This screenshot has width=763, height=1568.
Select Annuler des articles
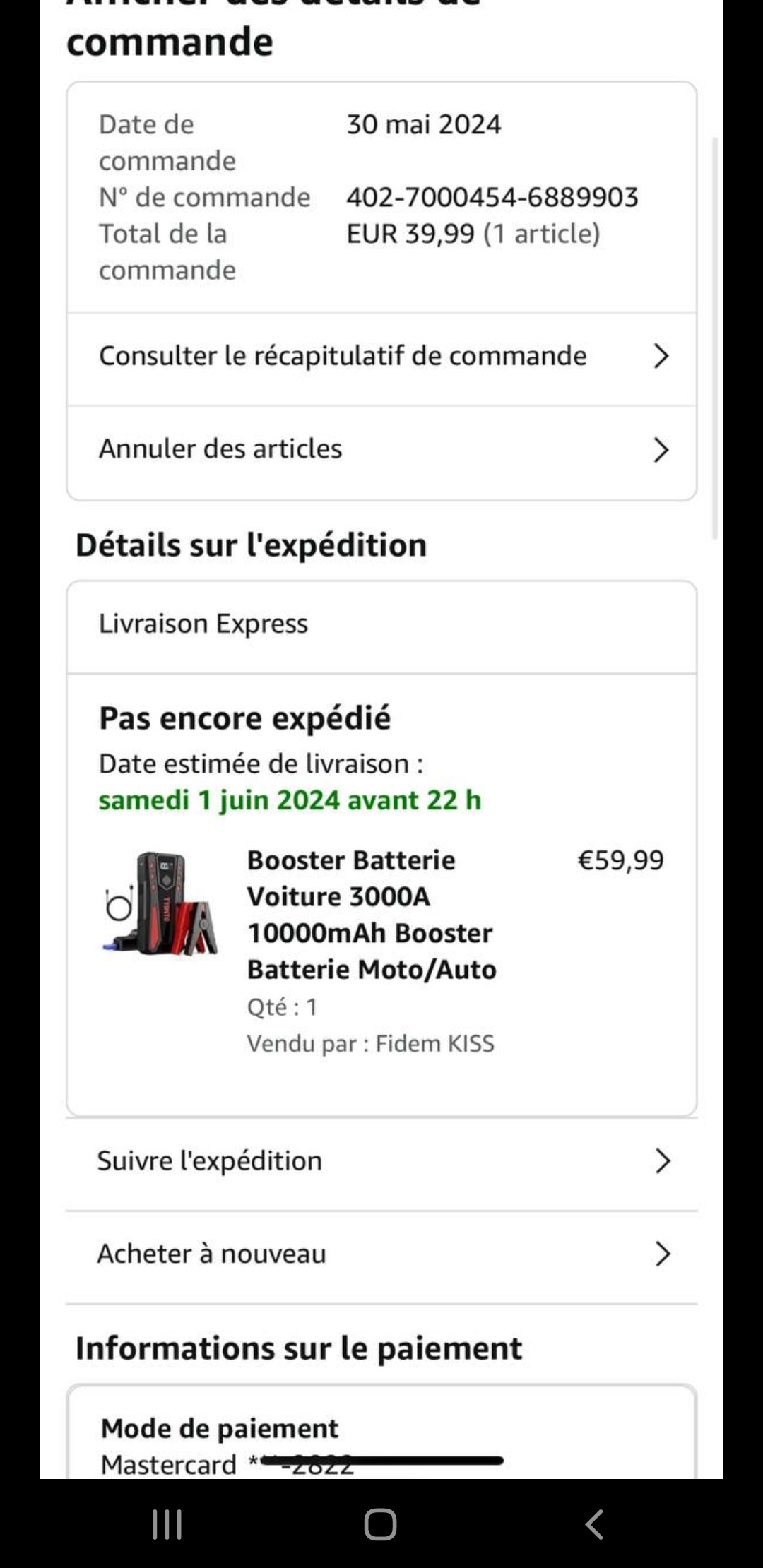pos(381,449)
